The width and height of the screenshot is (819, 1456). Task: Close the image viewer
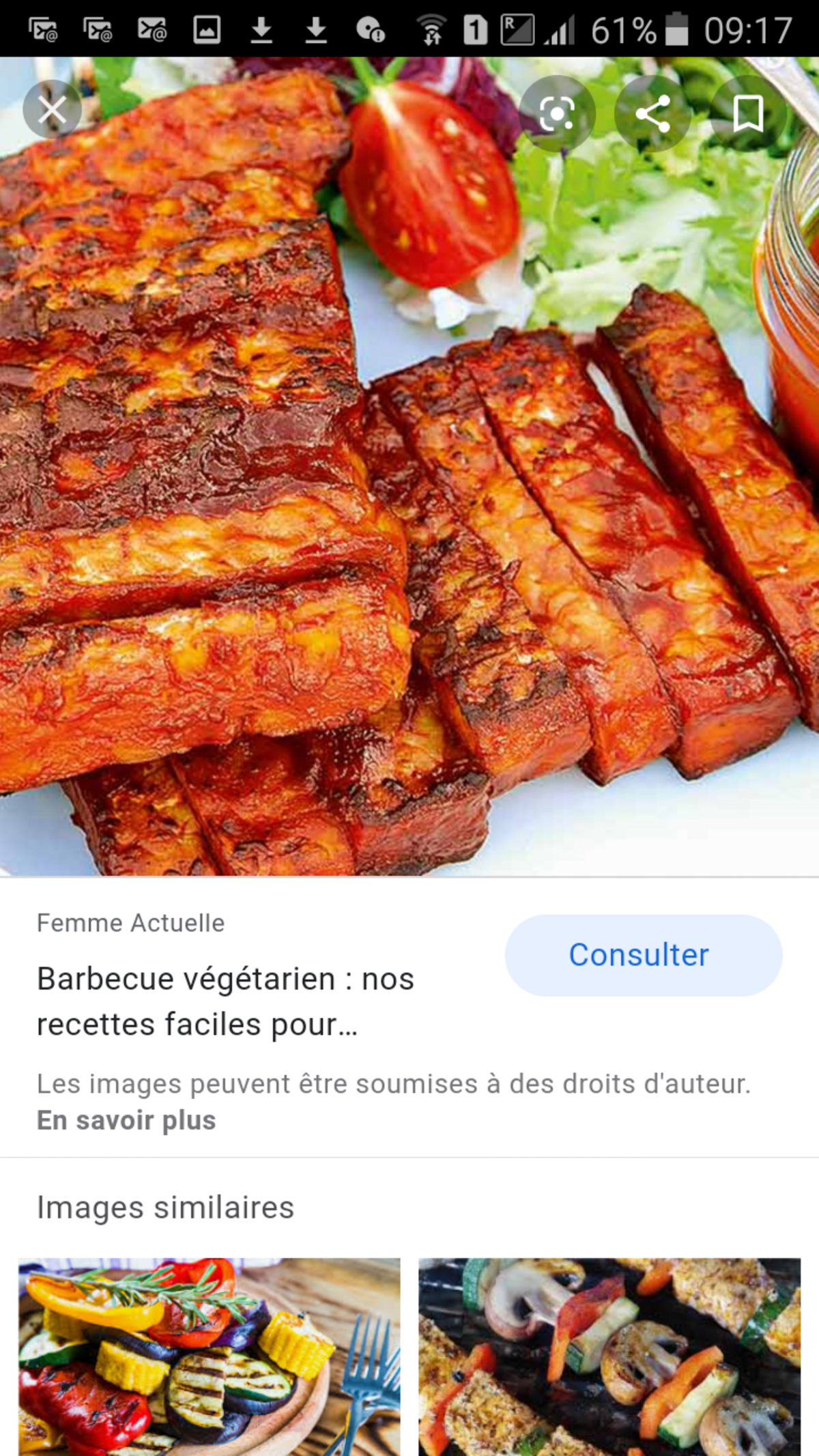[x=52, y=110]
